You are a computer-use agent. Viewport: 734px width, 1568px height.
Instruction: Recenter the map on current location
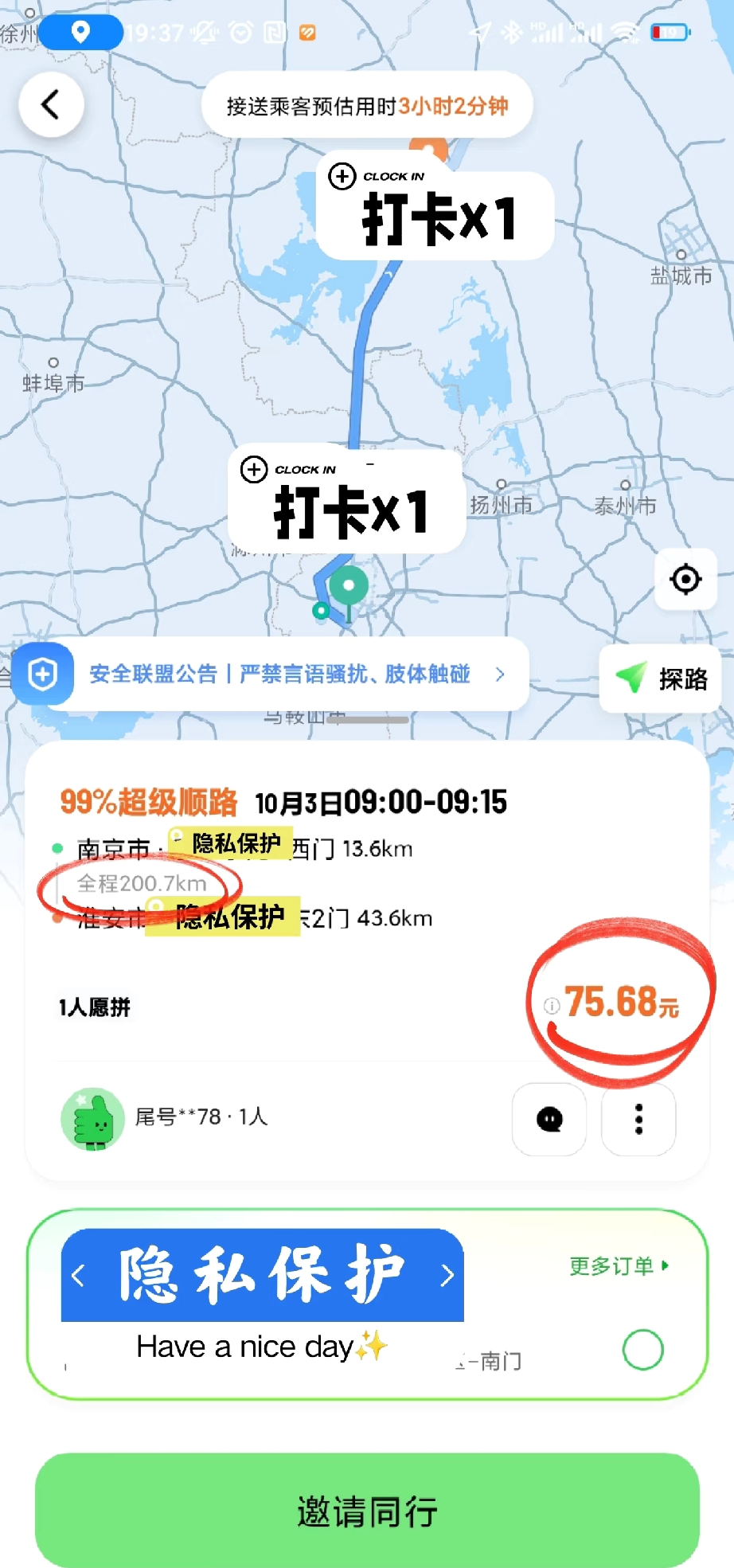tap(685, 579)
